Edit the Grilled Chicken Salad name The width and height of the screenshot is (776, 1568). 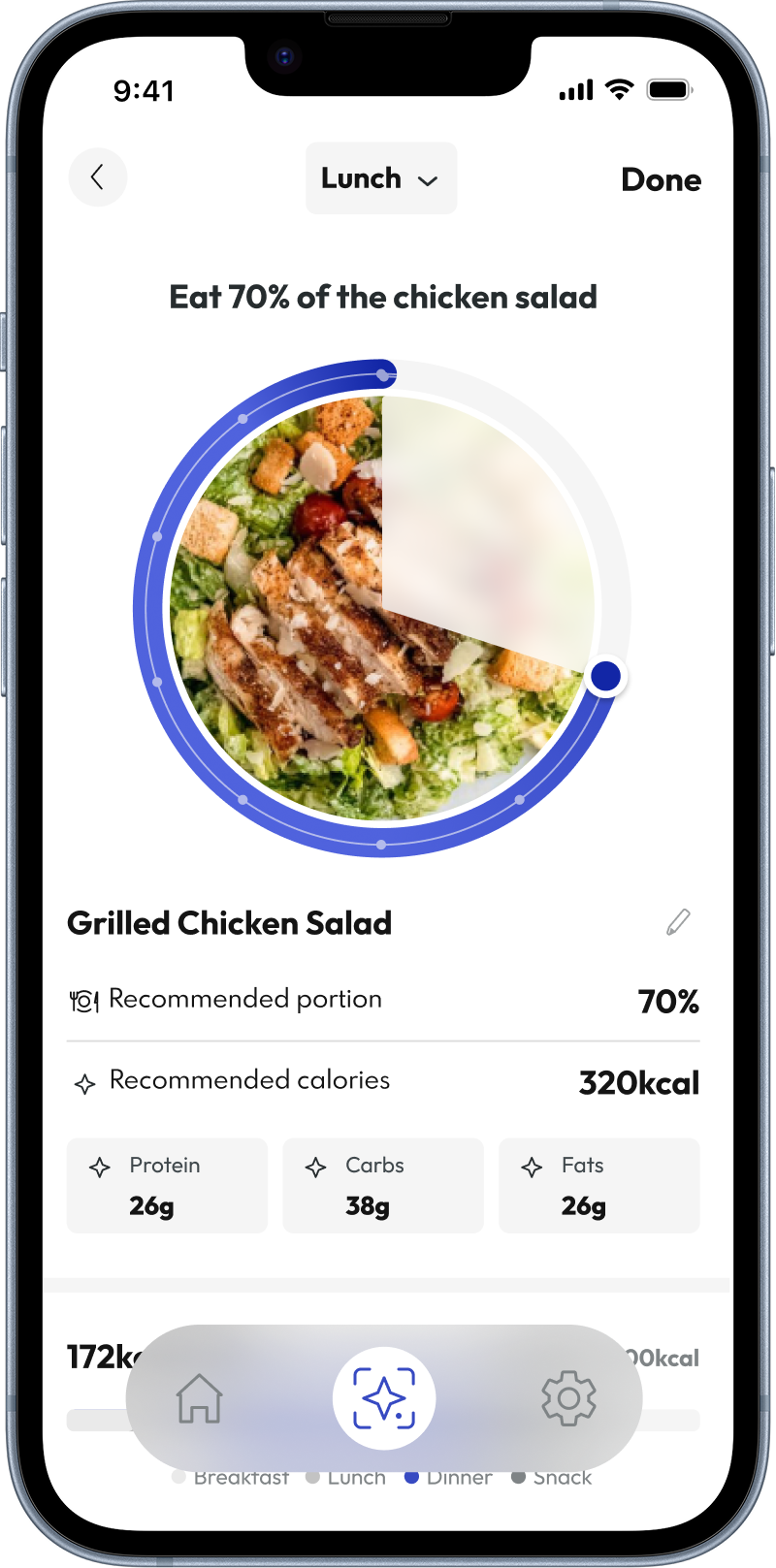pos(678,922)
